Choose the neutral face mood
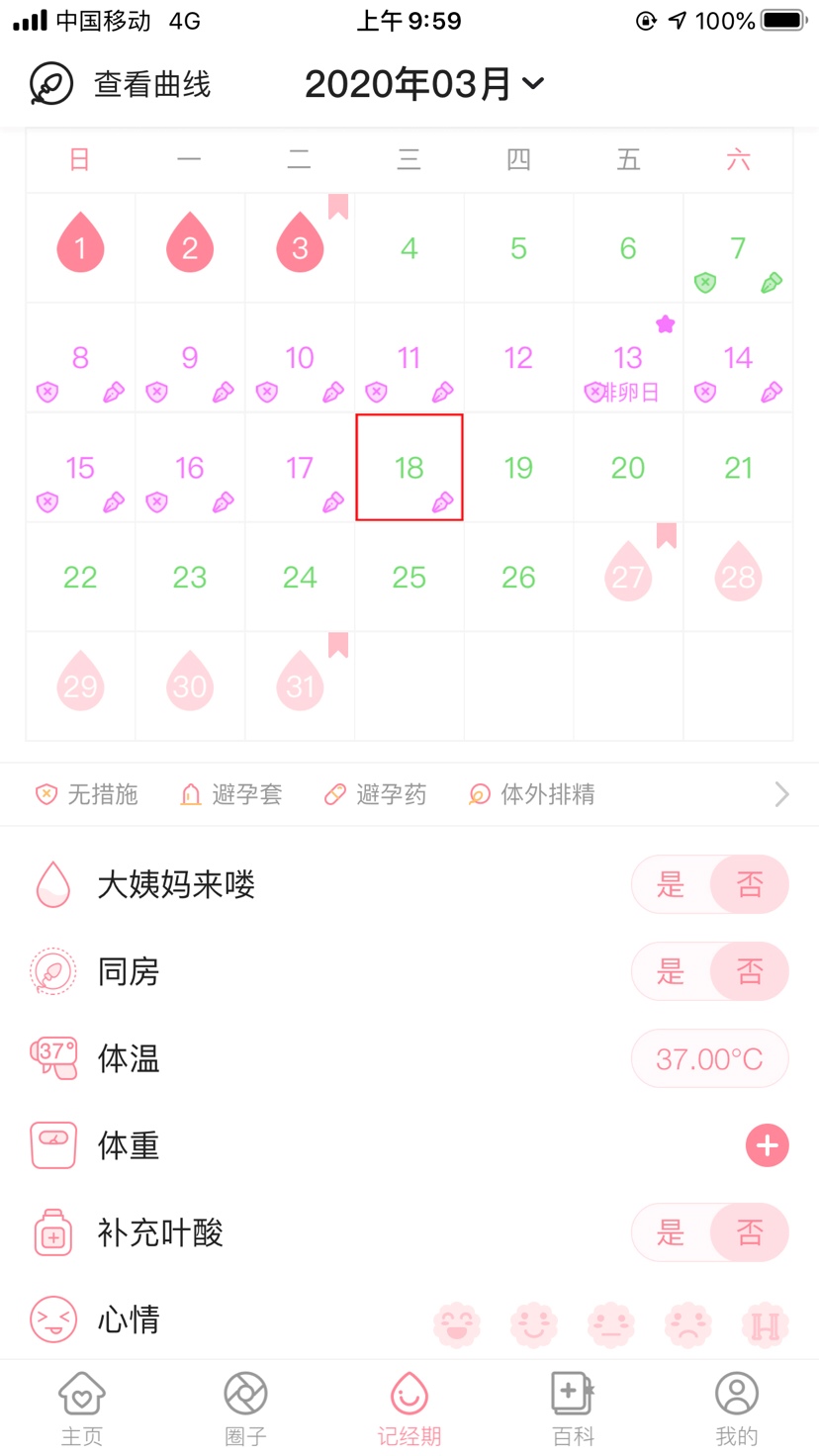 (611, 1323)
